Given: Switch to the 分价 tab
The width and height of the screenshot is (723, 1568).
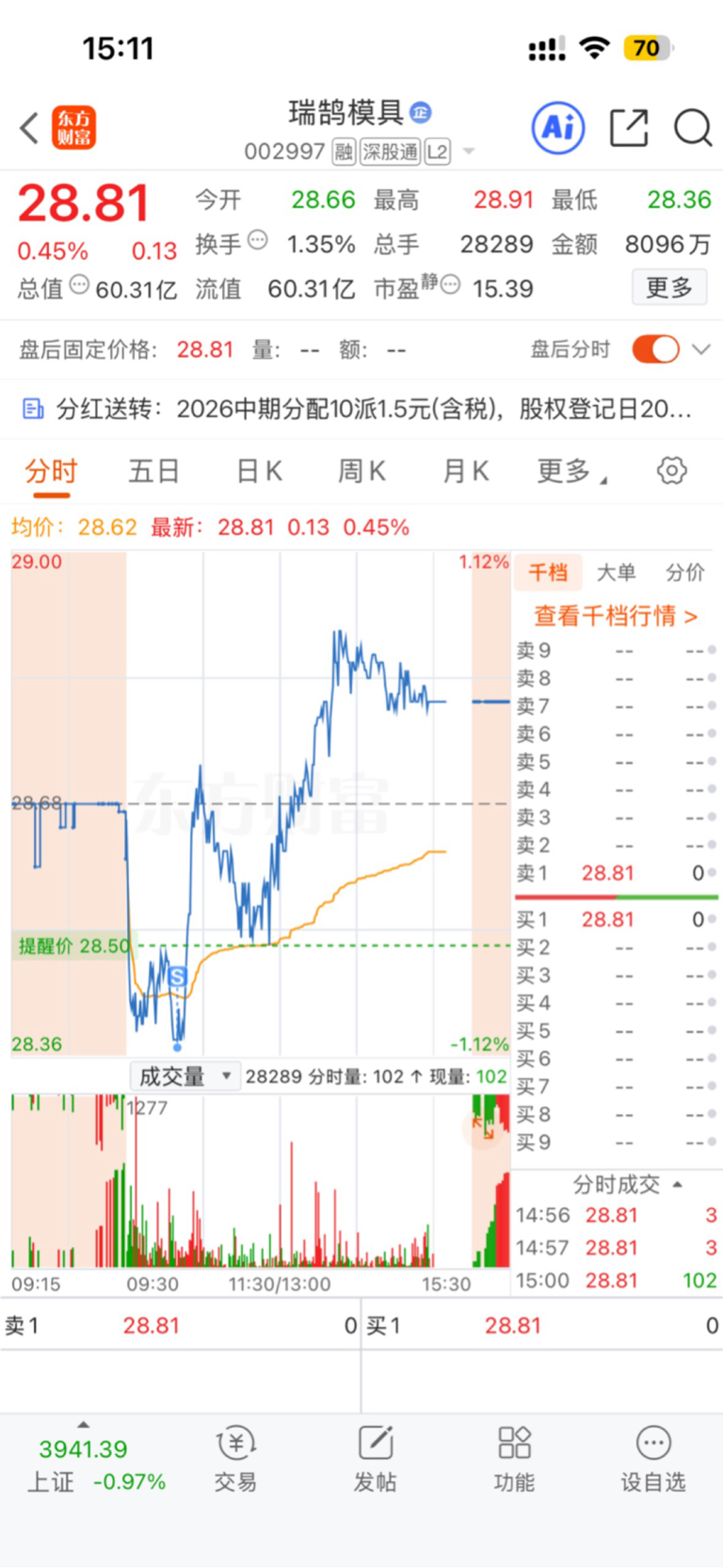Looking at the screenshot, I should (685, 572).
